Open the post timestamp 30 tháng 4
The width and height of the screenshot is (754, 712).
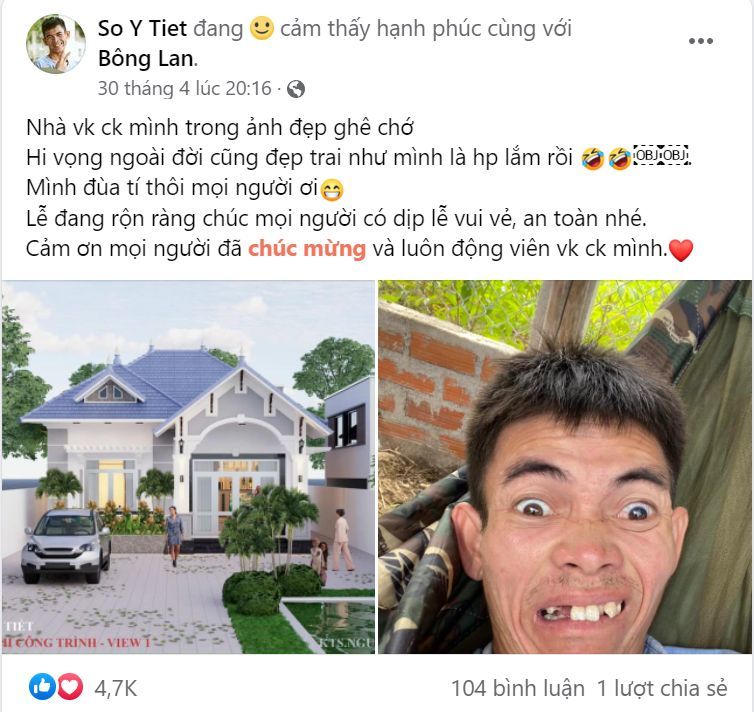point(184,88)
